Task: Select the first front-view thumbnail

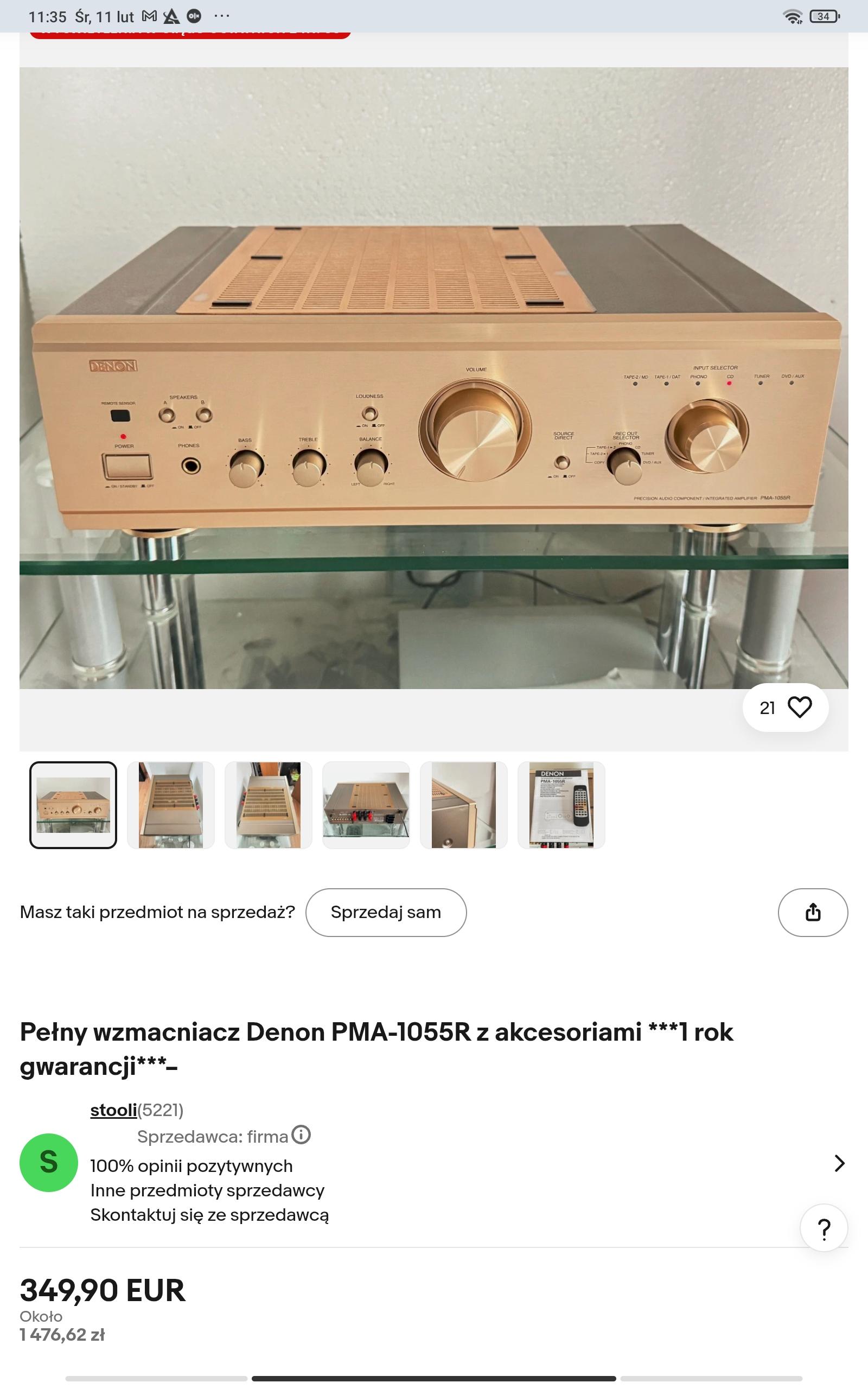Action: 73,805
